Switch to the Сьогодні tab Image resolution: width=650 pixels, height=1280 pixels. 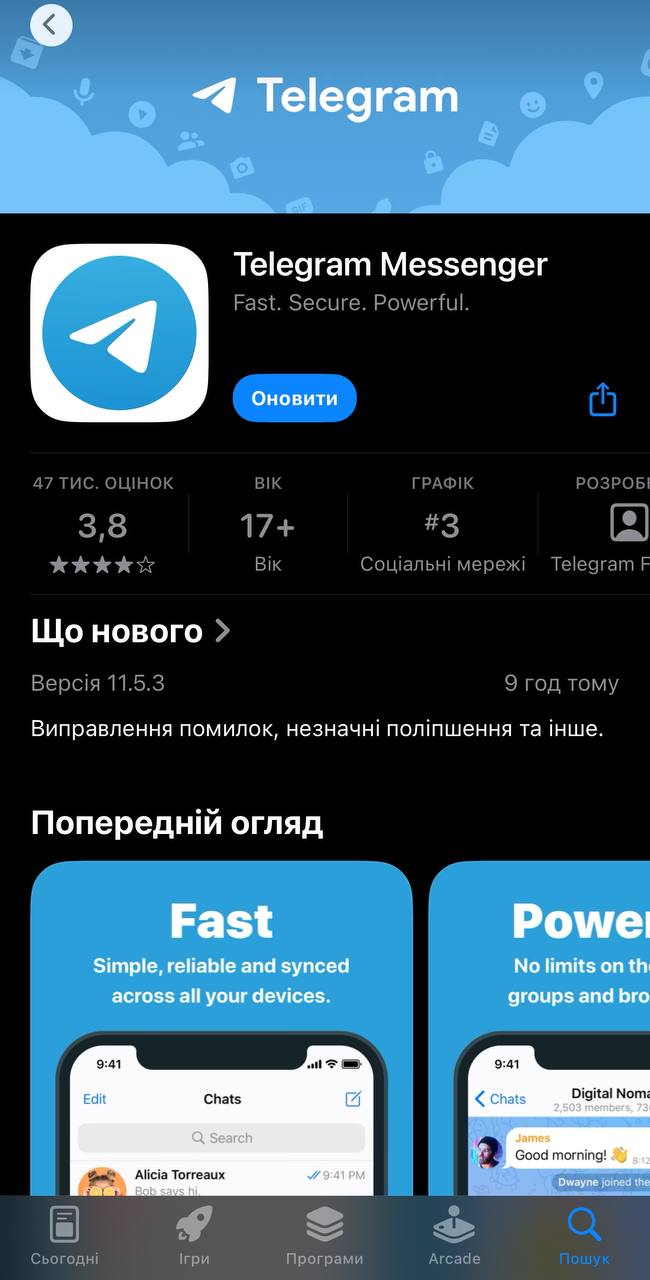point(65,1237)
